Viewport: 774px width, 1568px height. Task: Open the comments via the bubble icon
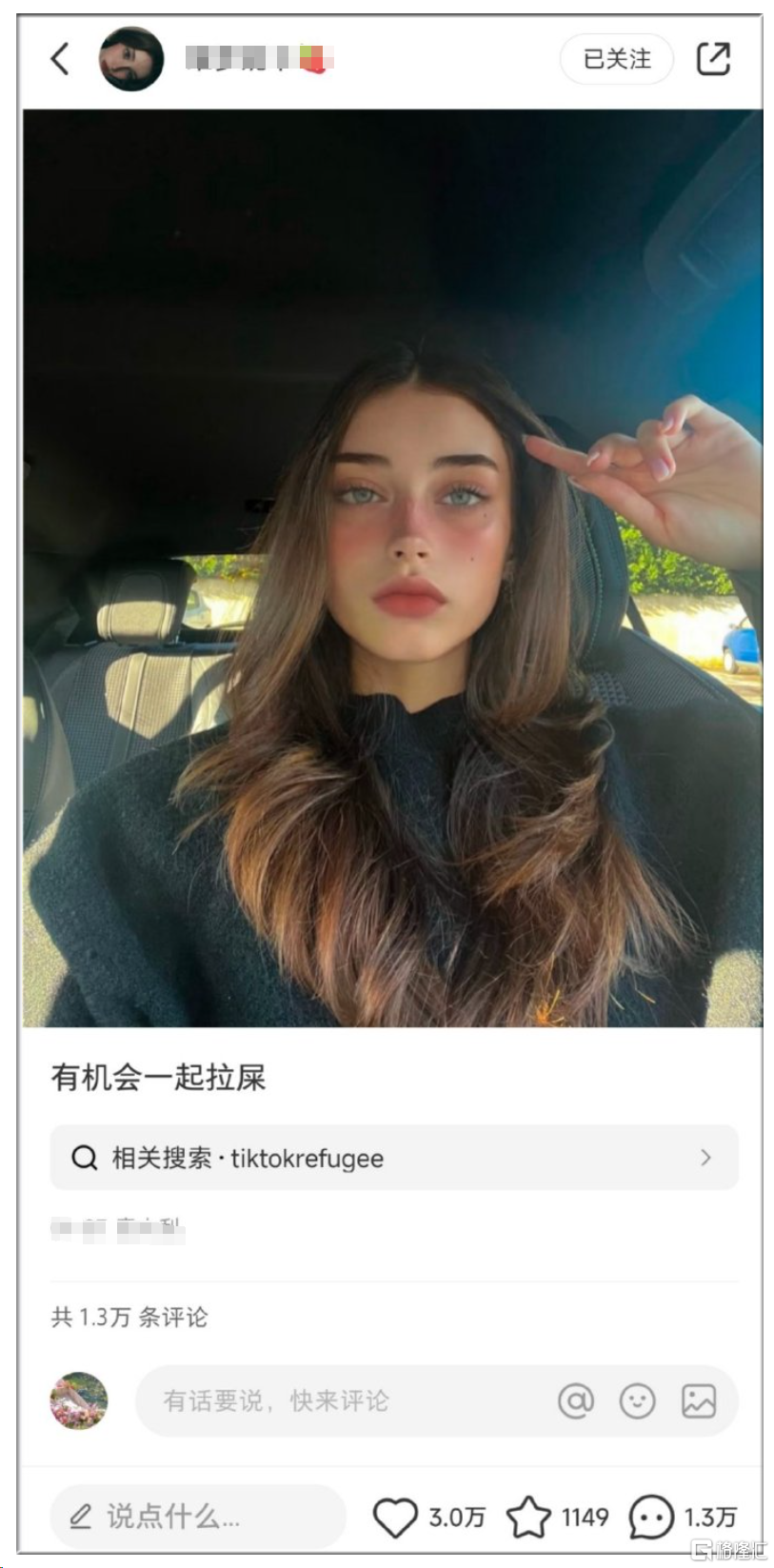(652, 1517)
